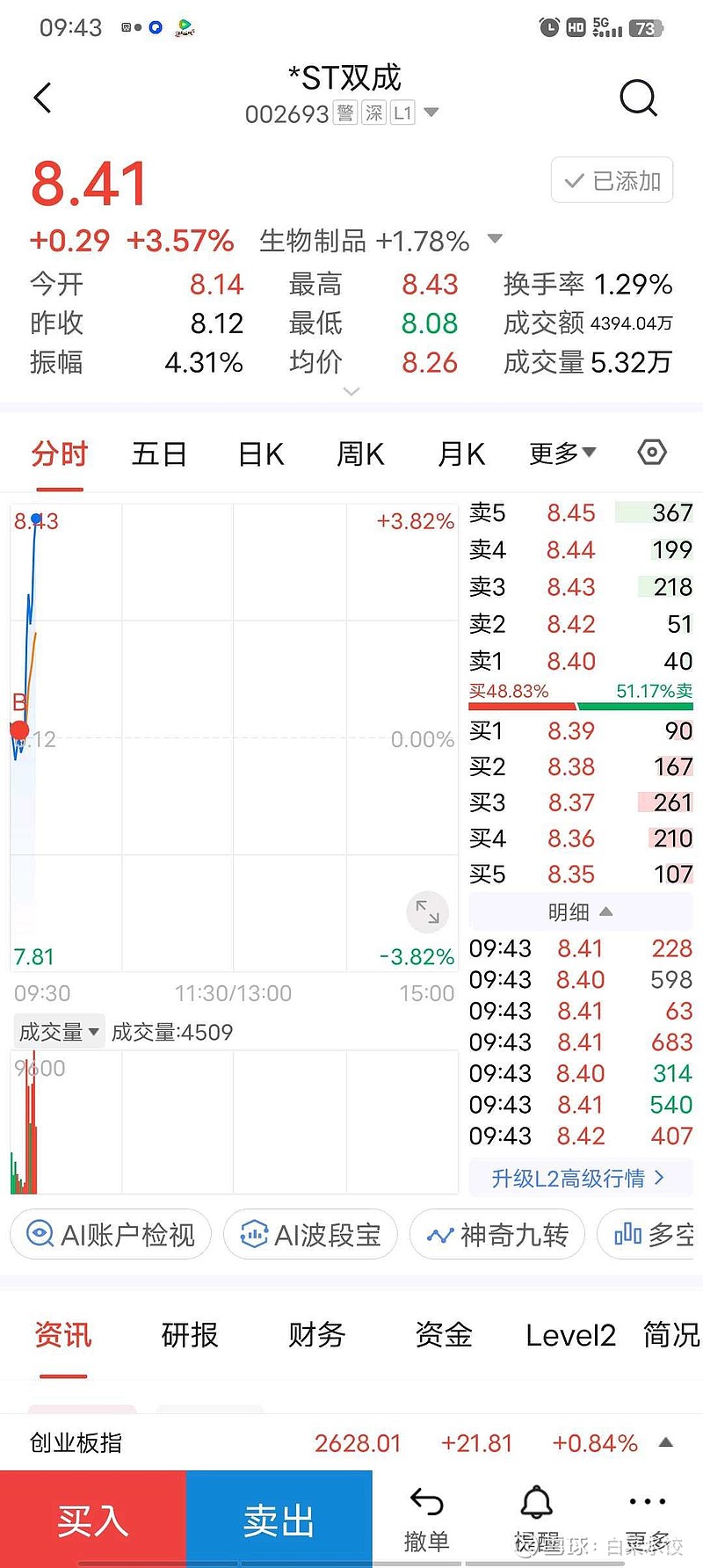This screenshot has width=703, height=1568.
Task: Open 撤单 to cancel orders
Action: pos(426,1521)
